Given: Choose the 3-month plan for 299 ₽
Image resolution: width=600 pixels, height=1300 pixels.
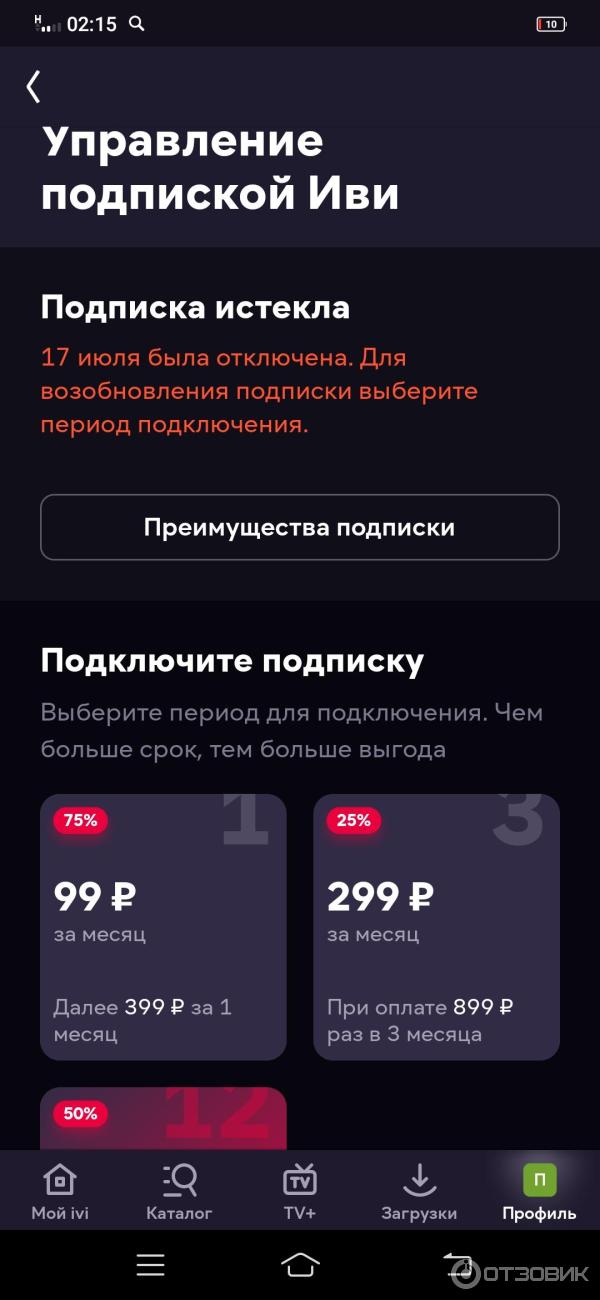Looking at the screenshot, I should pyautogui.click(x=436, y=926).
